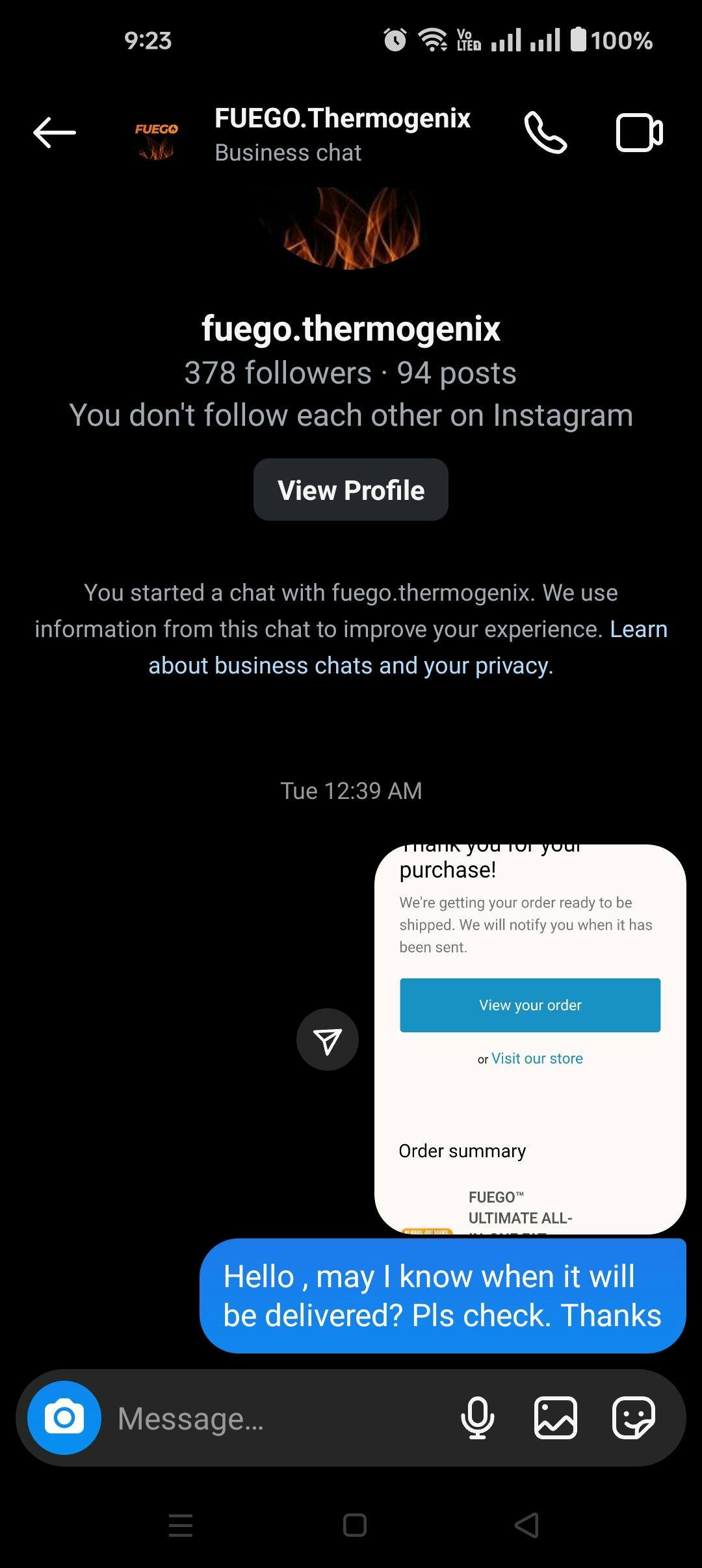The height and width of the screenshot is (1568, 702).
Task: Go back from the FUEGO.Thermogenix chat
Action: pos(55,133)
